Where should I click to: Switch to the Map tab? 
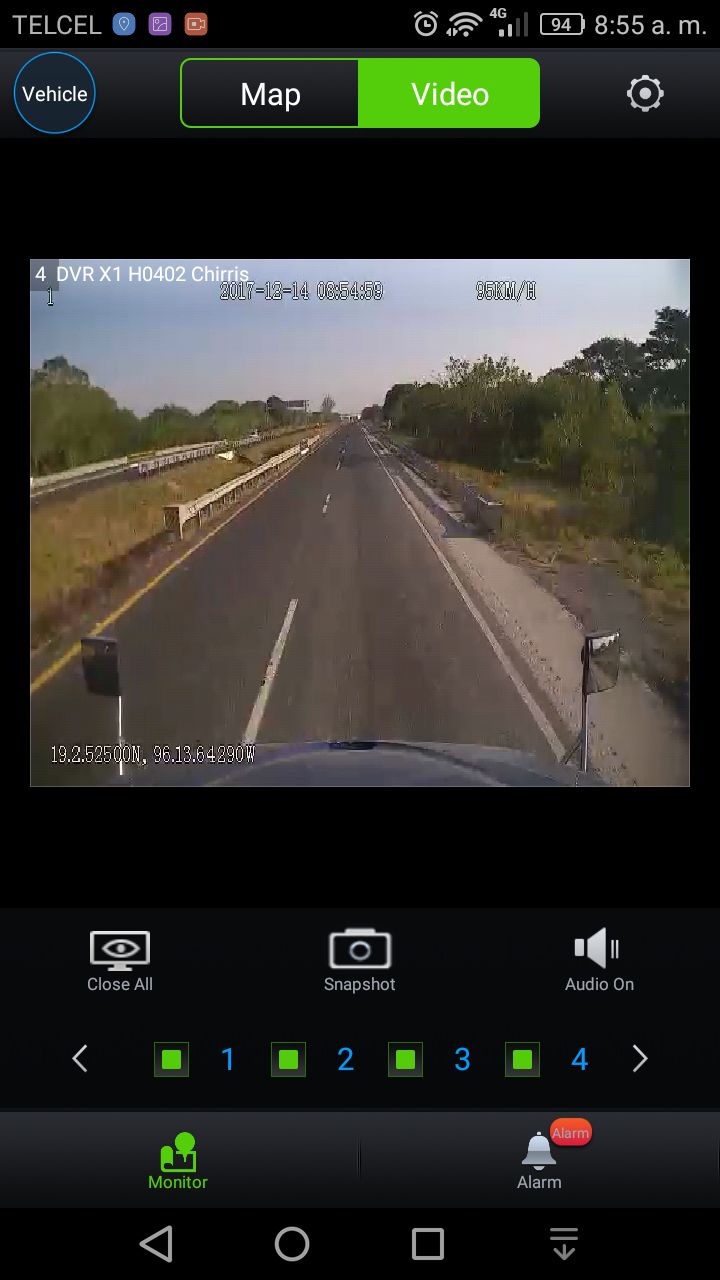pos(270,94)
